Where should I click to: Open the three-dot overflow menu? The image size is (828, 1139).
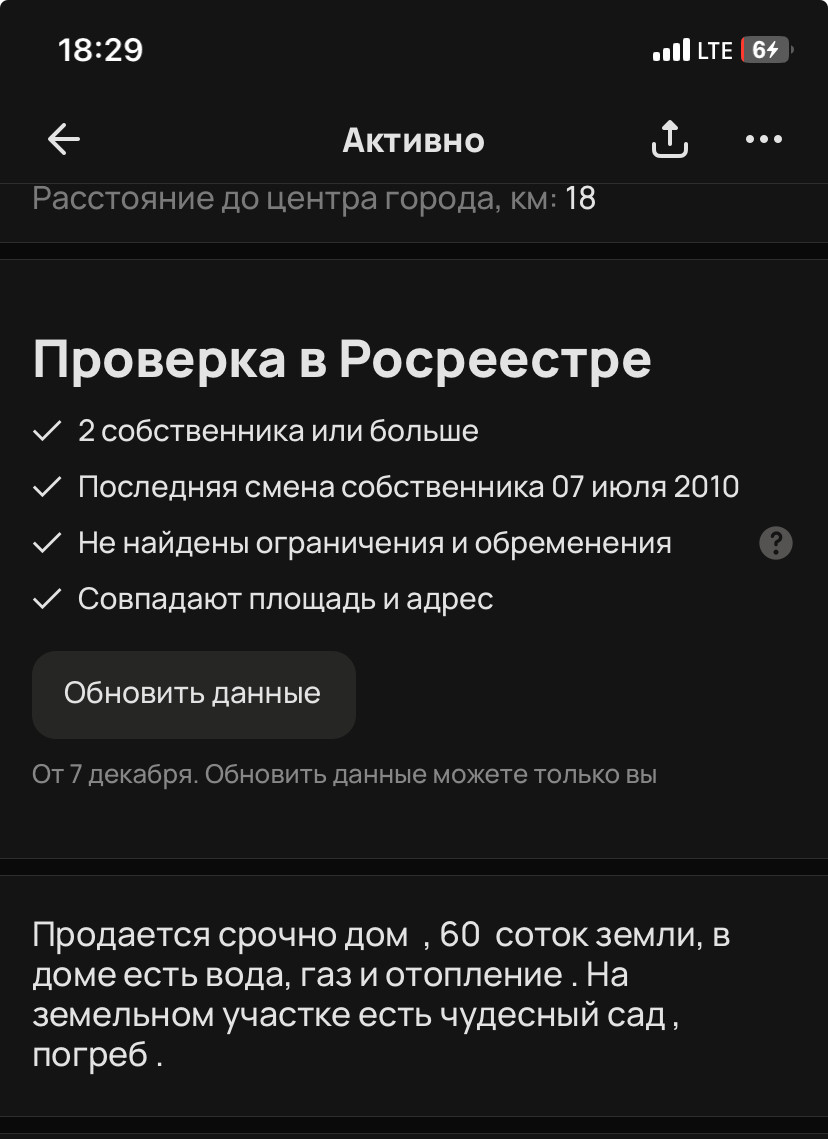pyautogui.click(x=763, y=139)
